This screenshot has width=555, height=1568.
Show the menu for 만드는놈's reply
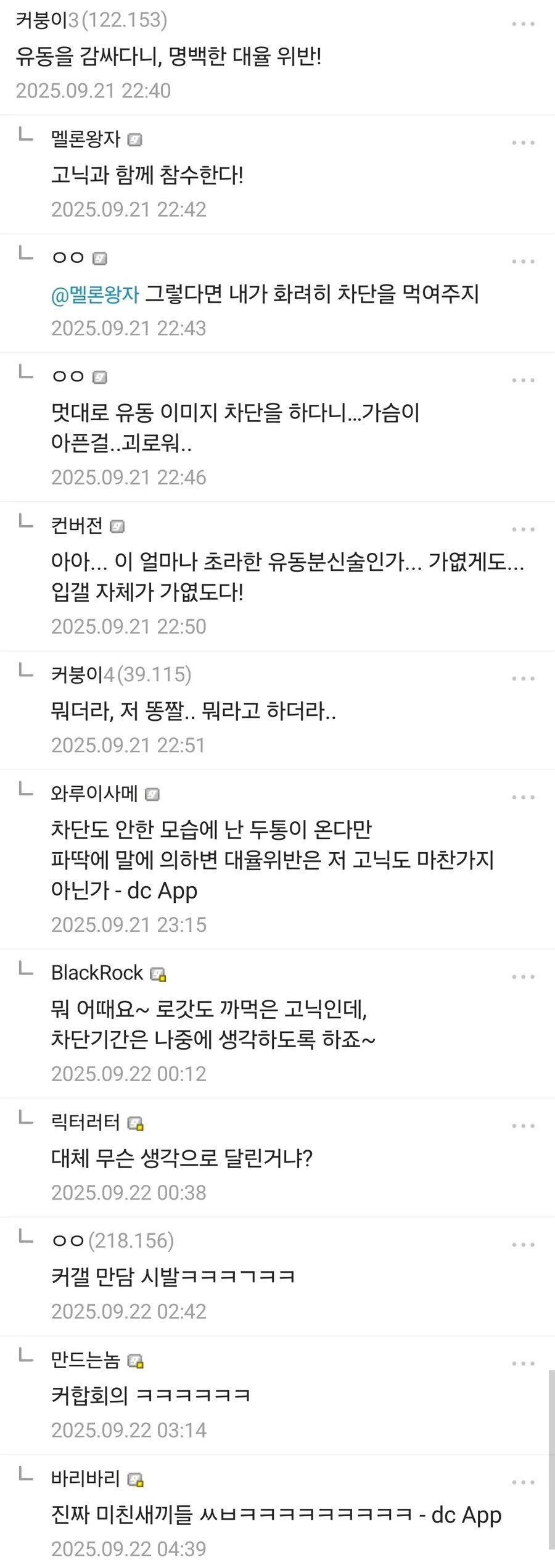(523, 1364)
